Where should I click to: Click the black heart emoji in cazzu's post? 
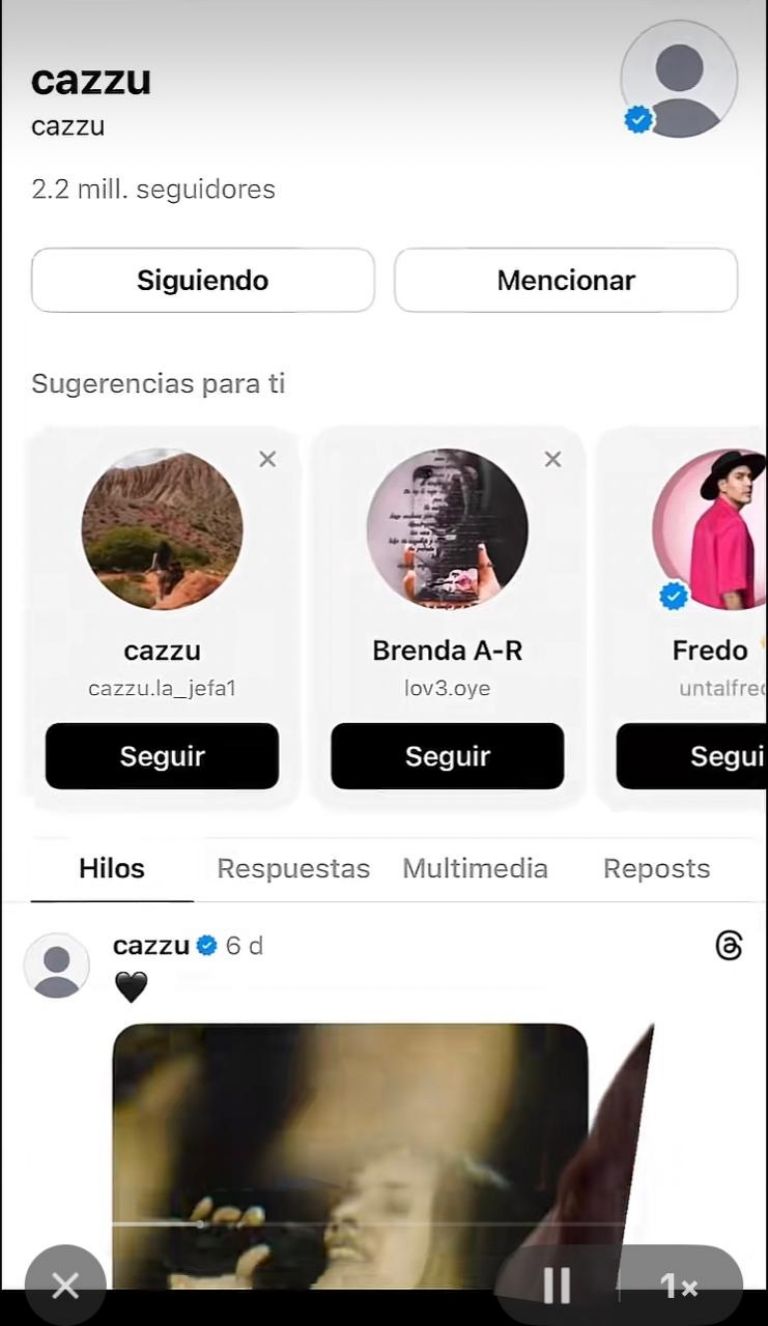(129, 990)
